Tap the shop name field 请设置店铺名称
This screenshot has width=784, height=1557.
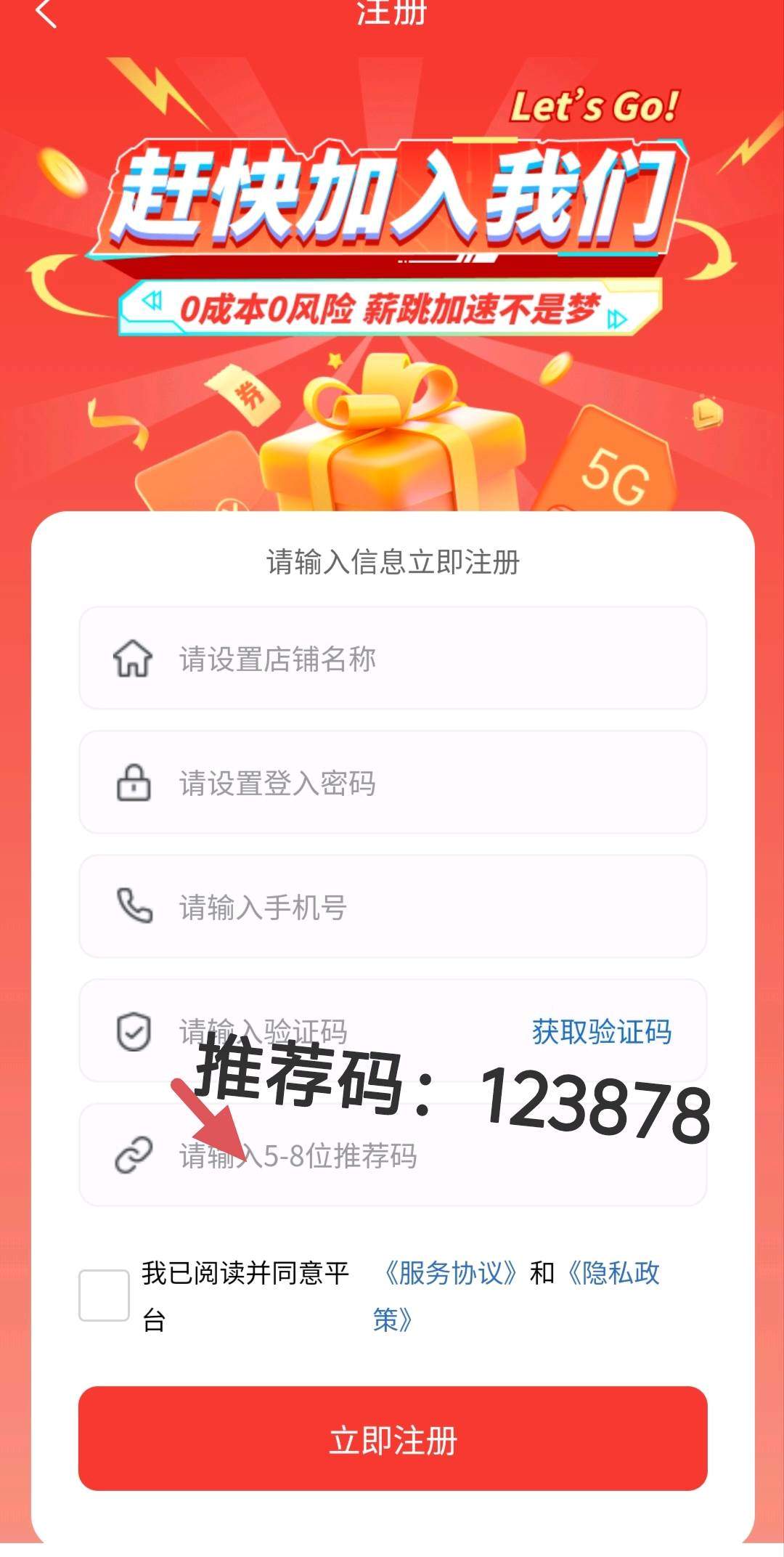pos(407,659)
